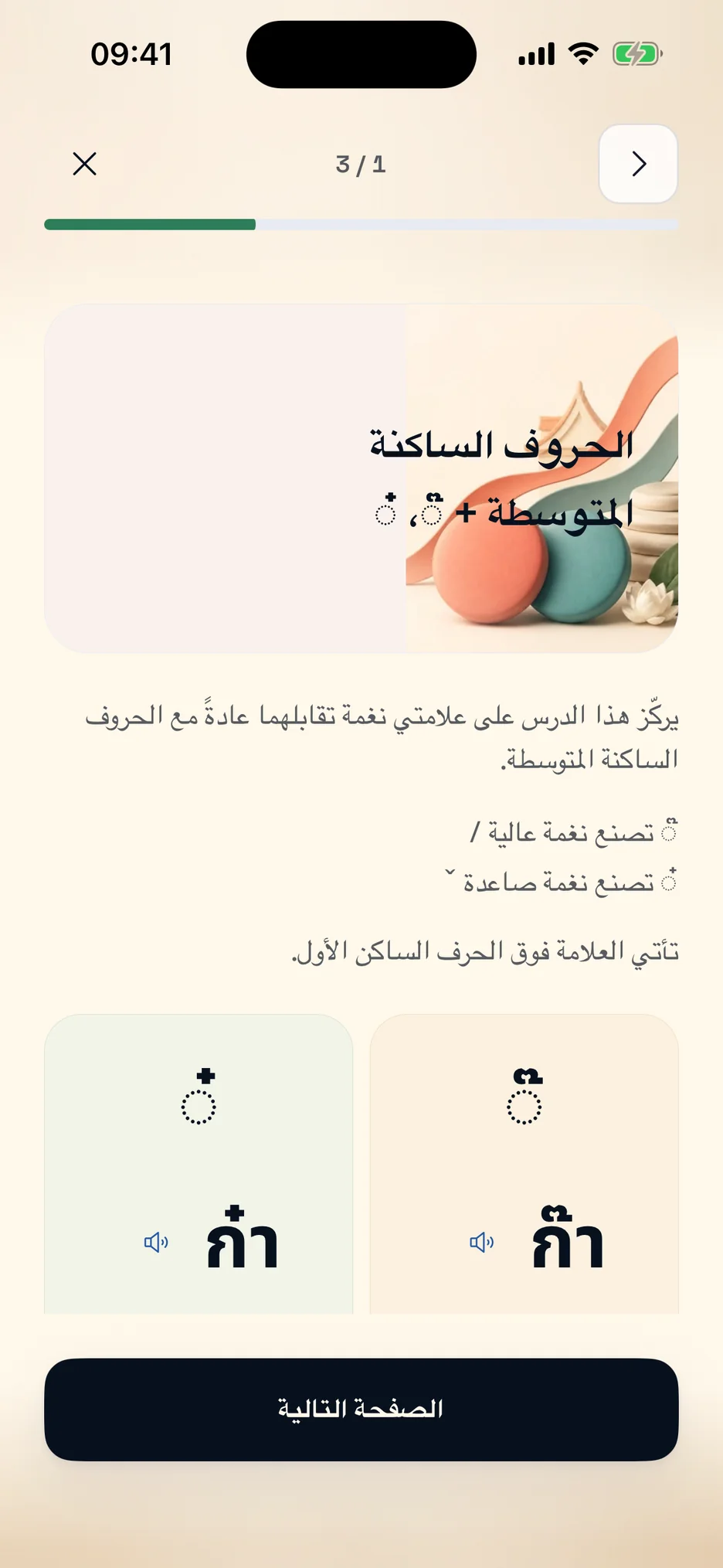This screenshot has width=723, height=1568.
Task: Tap الصفحة التالية button
Action: 361,1409
